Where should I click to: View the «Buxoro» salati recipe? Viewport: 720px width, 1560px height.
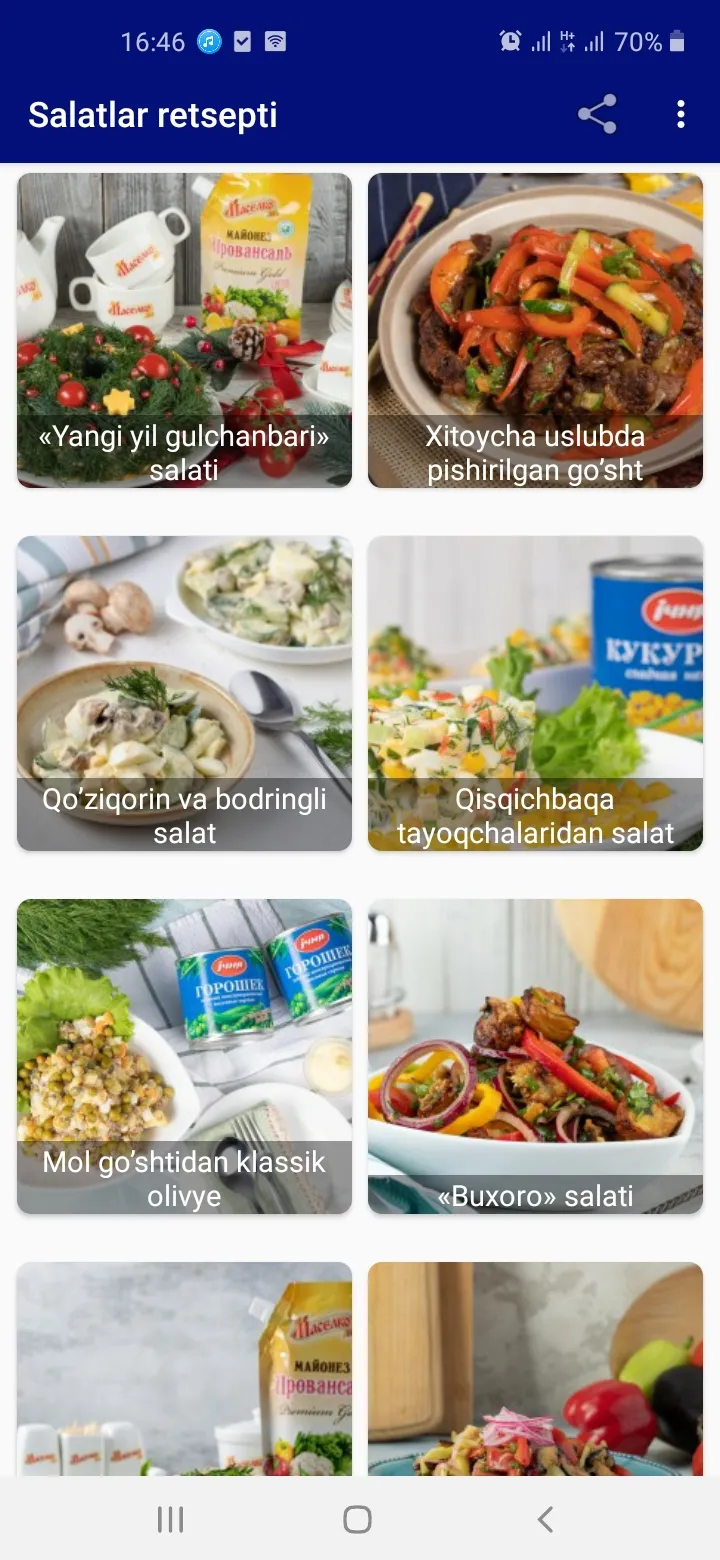[x=535, y=1056]
